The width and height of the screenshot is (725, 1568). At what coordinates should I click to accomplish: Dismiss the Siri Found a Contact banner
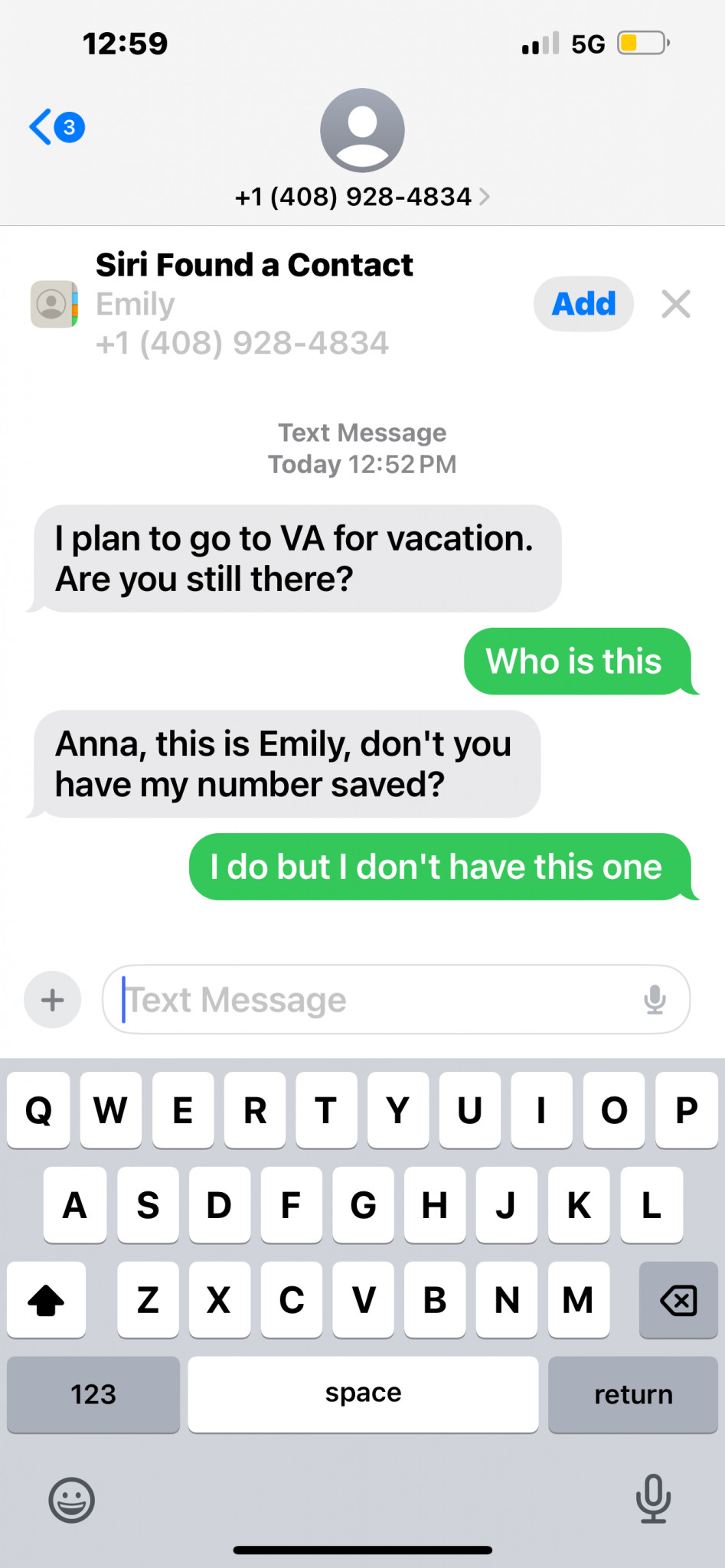676,304
